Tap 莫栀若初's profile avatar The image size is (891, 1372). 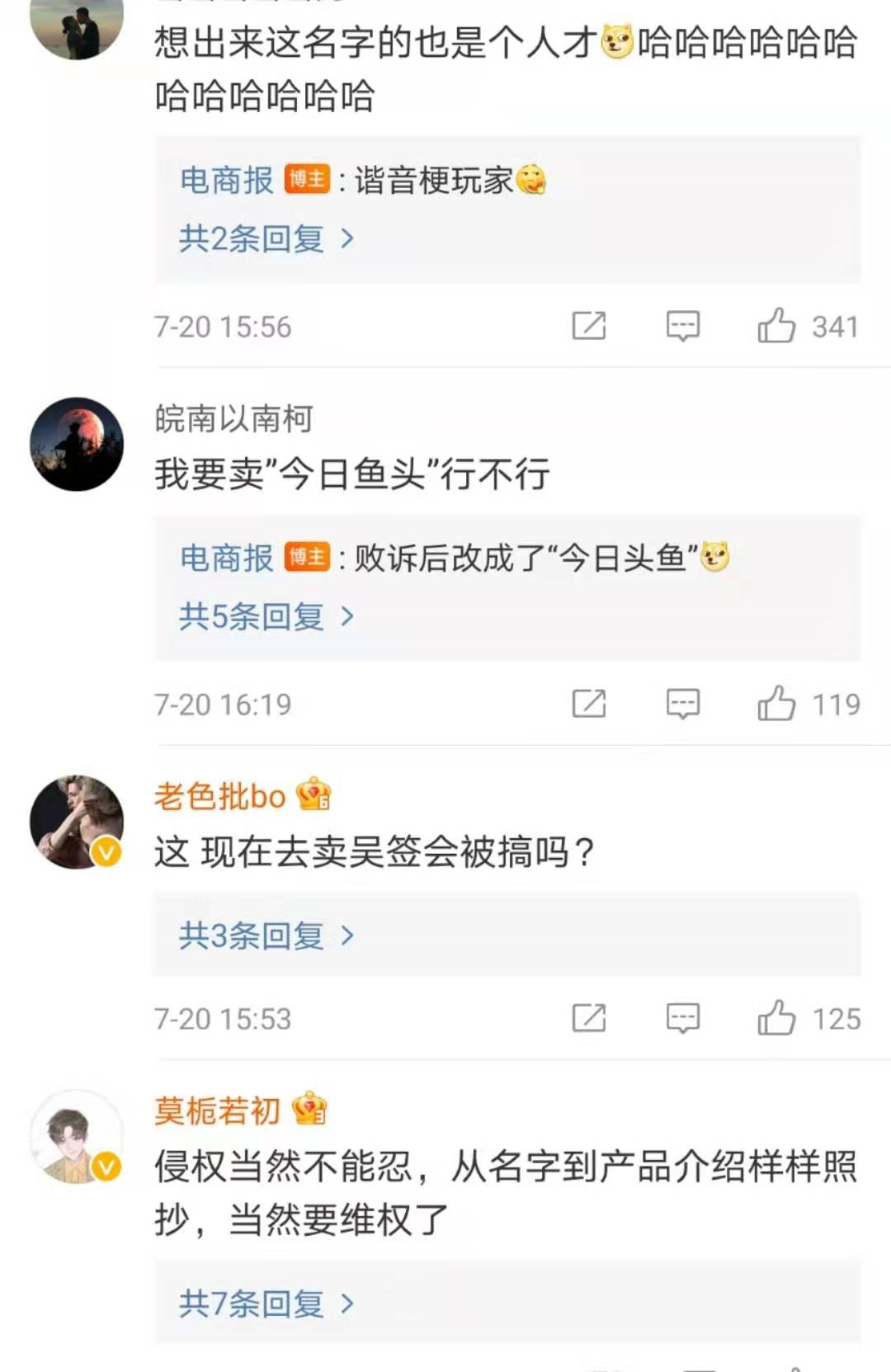pyautogui.click(x=77, y=1137)
